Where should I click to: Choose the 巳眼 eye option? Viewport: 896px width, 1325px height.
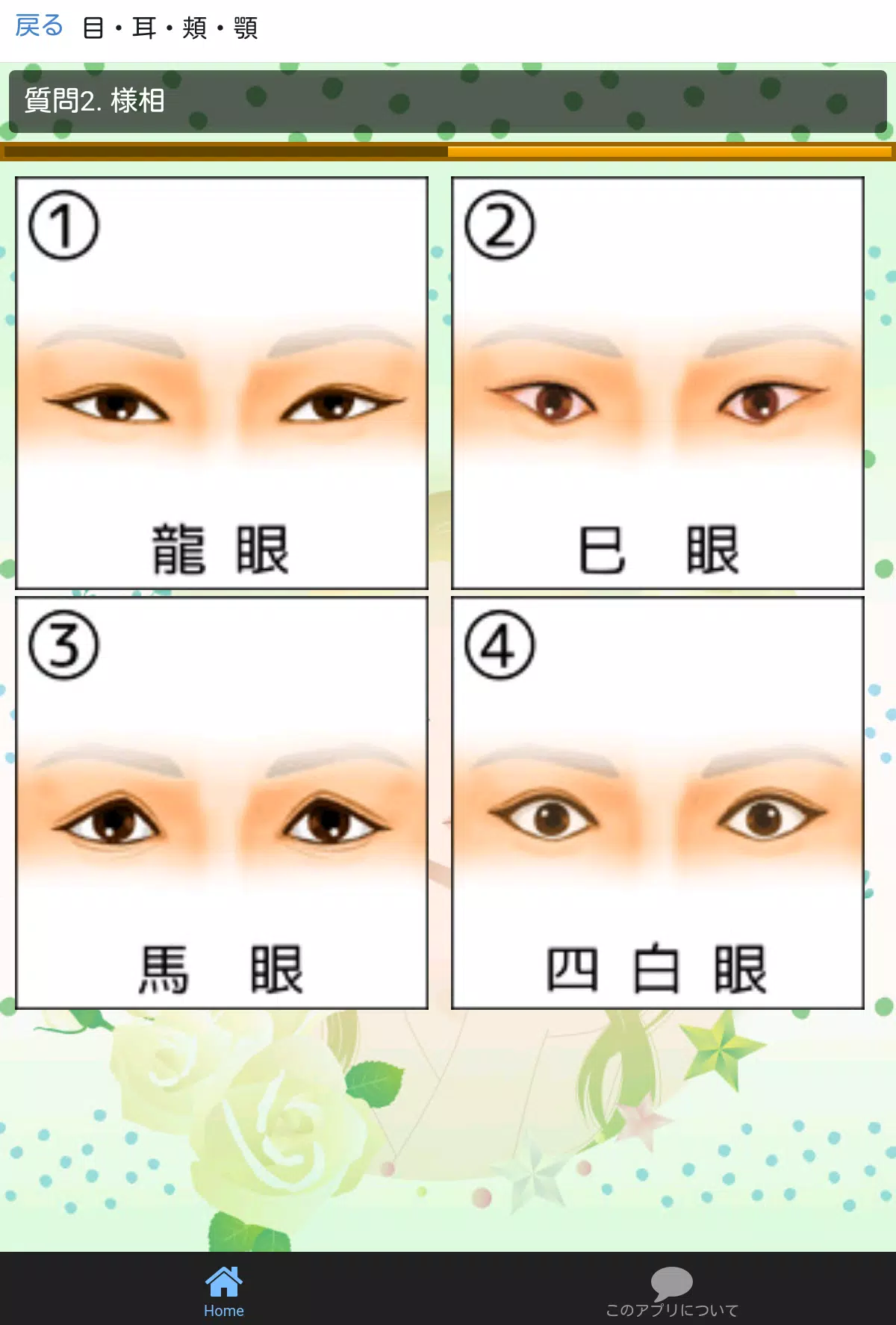click(x=657, y=381)
